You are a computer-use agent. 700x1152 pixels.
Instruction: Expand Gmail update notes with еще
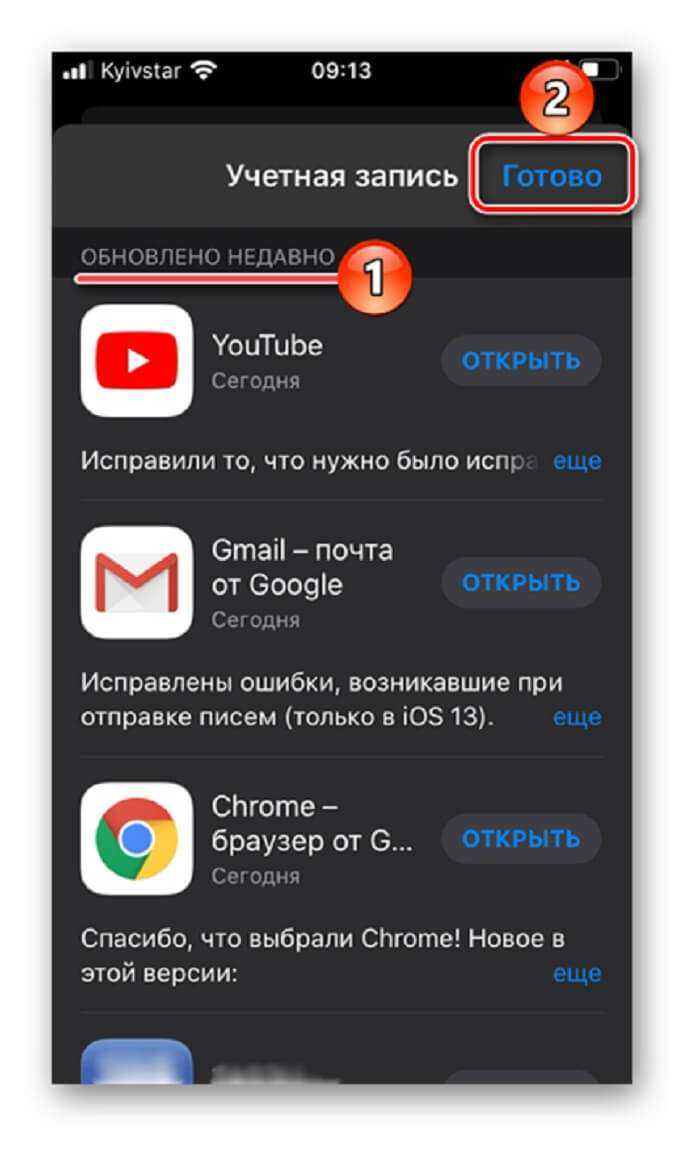[x=577, y=717]
